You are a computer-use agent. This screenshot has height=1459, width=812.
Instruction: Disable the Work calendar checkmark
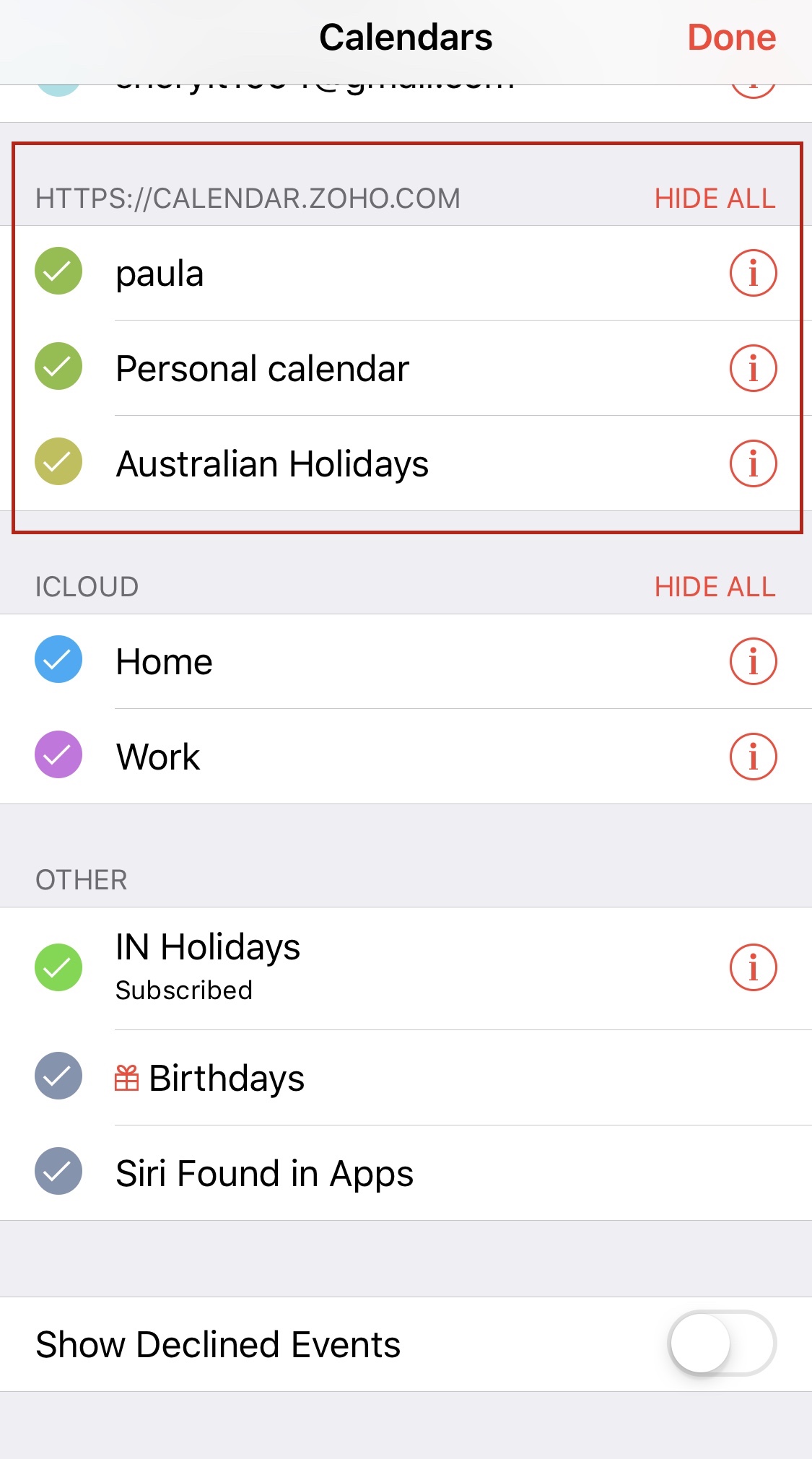(x=58, y=756)
